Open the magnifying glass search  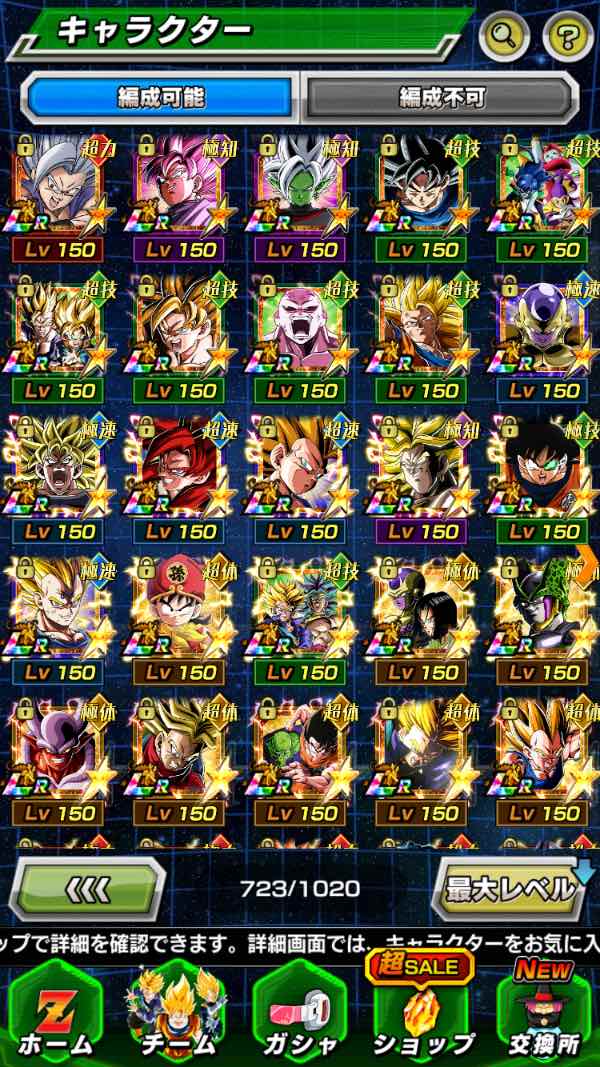[505, 37]
